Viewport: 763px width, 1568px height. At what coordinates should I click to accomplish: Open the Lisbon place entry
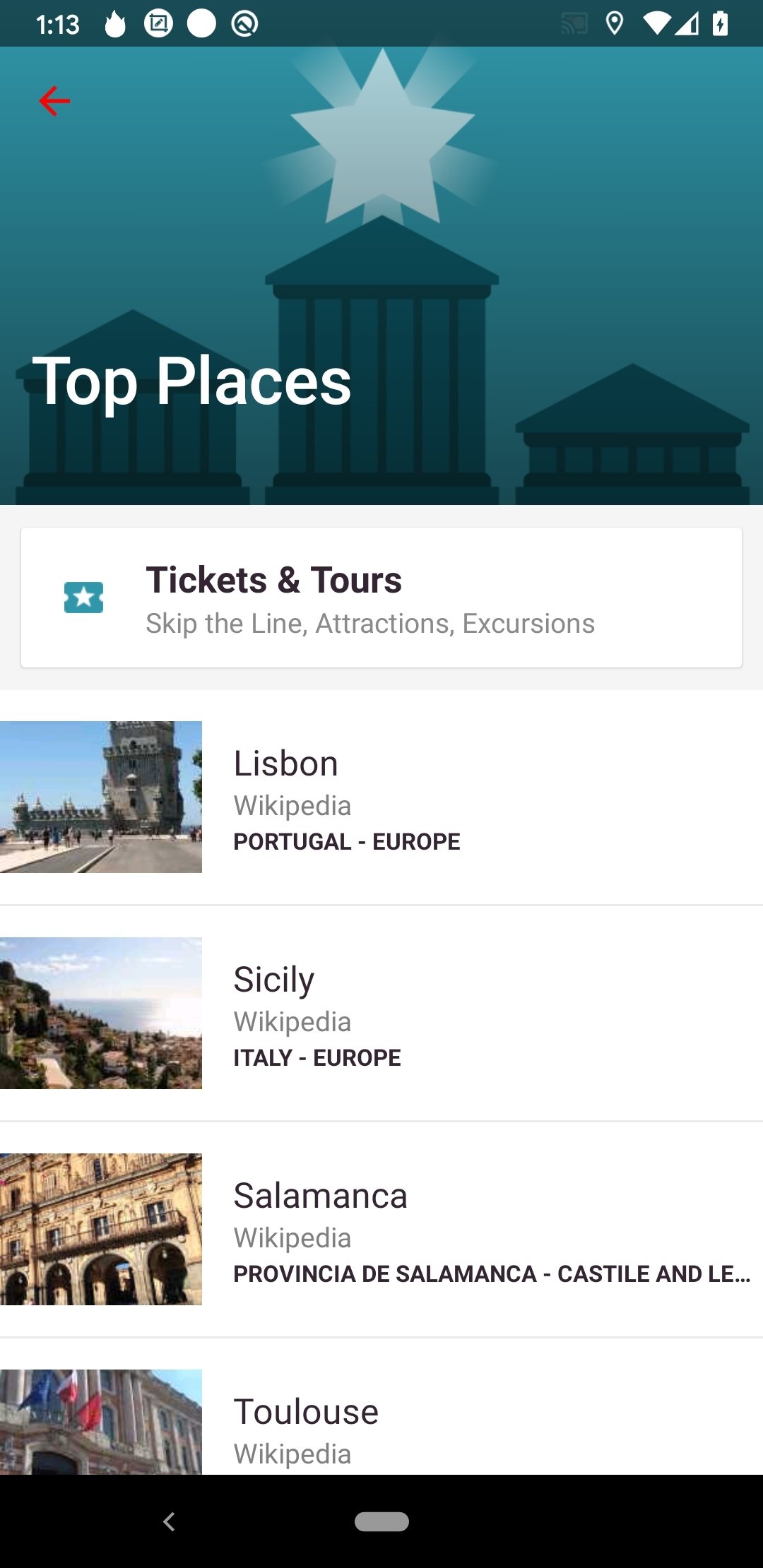(381, 797)
